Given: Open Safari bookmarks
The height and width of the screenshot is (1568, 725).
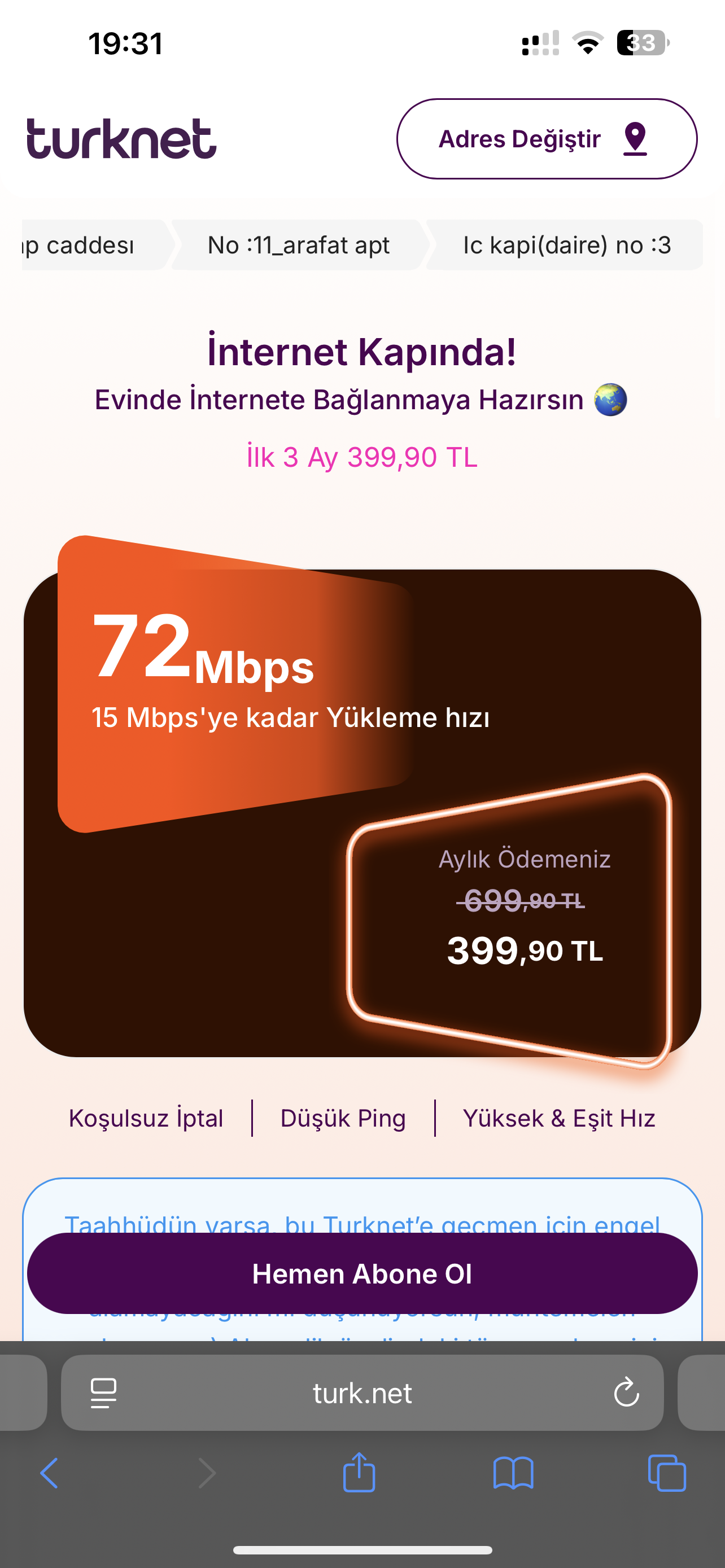Looking at the screenshot, I should pos(513,1473).
